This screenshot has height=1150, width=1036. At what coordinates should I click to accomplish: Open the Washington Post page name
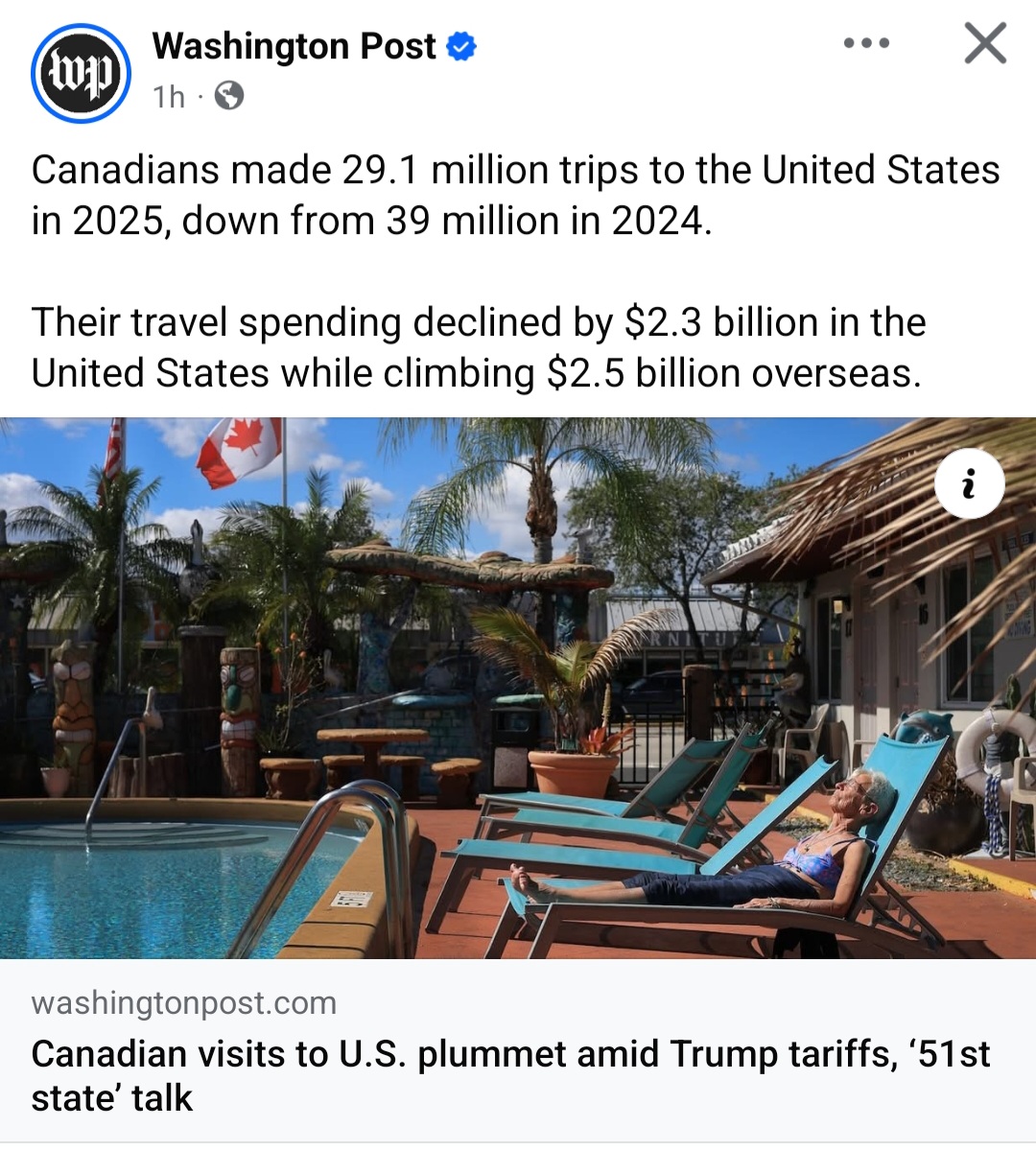click(294, 46)
